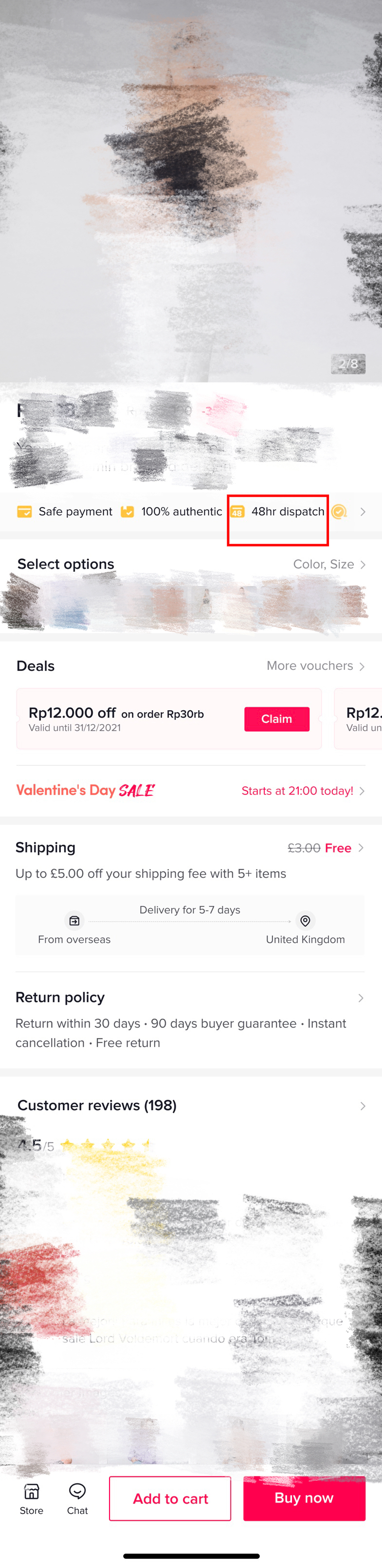The height and width of the screenshot is (1568, 382).
Task: Open Select options for color and size
Action: pyautogui.click(x=328, y=564)
